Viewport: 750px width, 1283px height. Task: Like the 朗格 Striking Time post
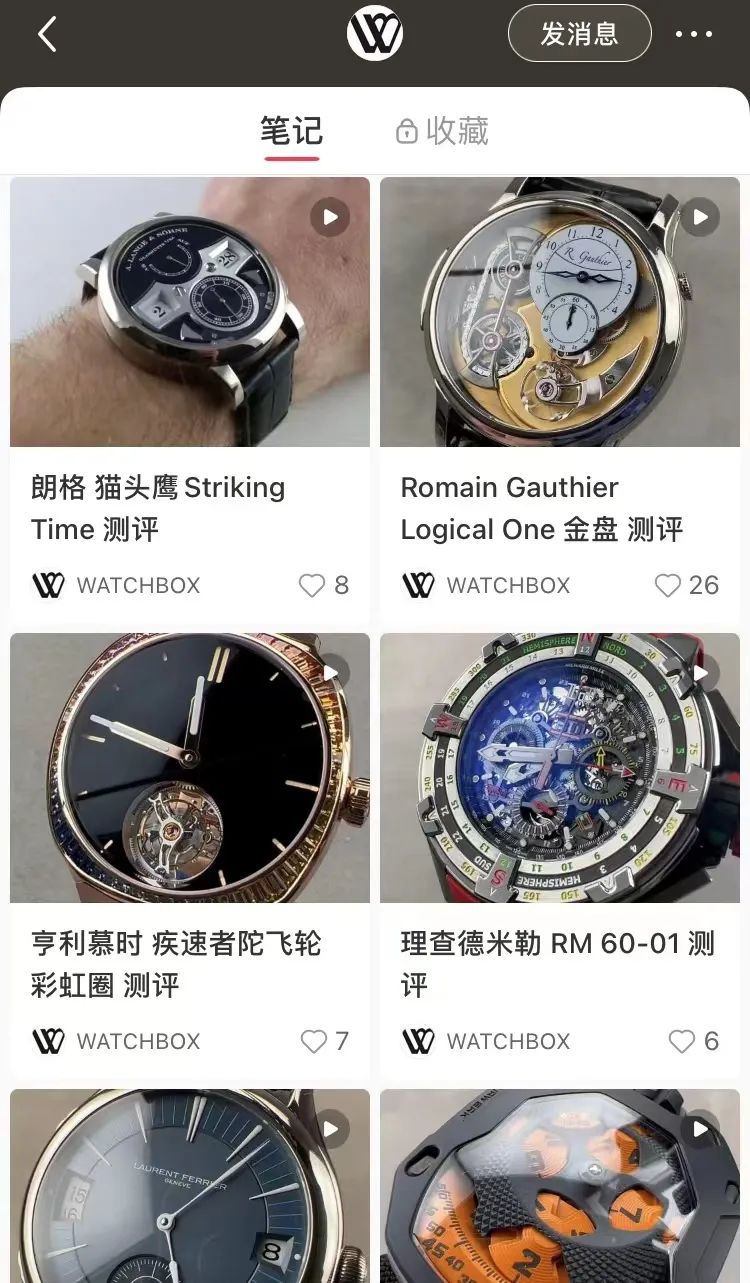tap(312, 585)
